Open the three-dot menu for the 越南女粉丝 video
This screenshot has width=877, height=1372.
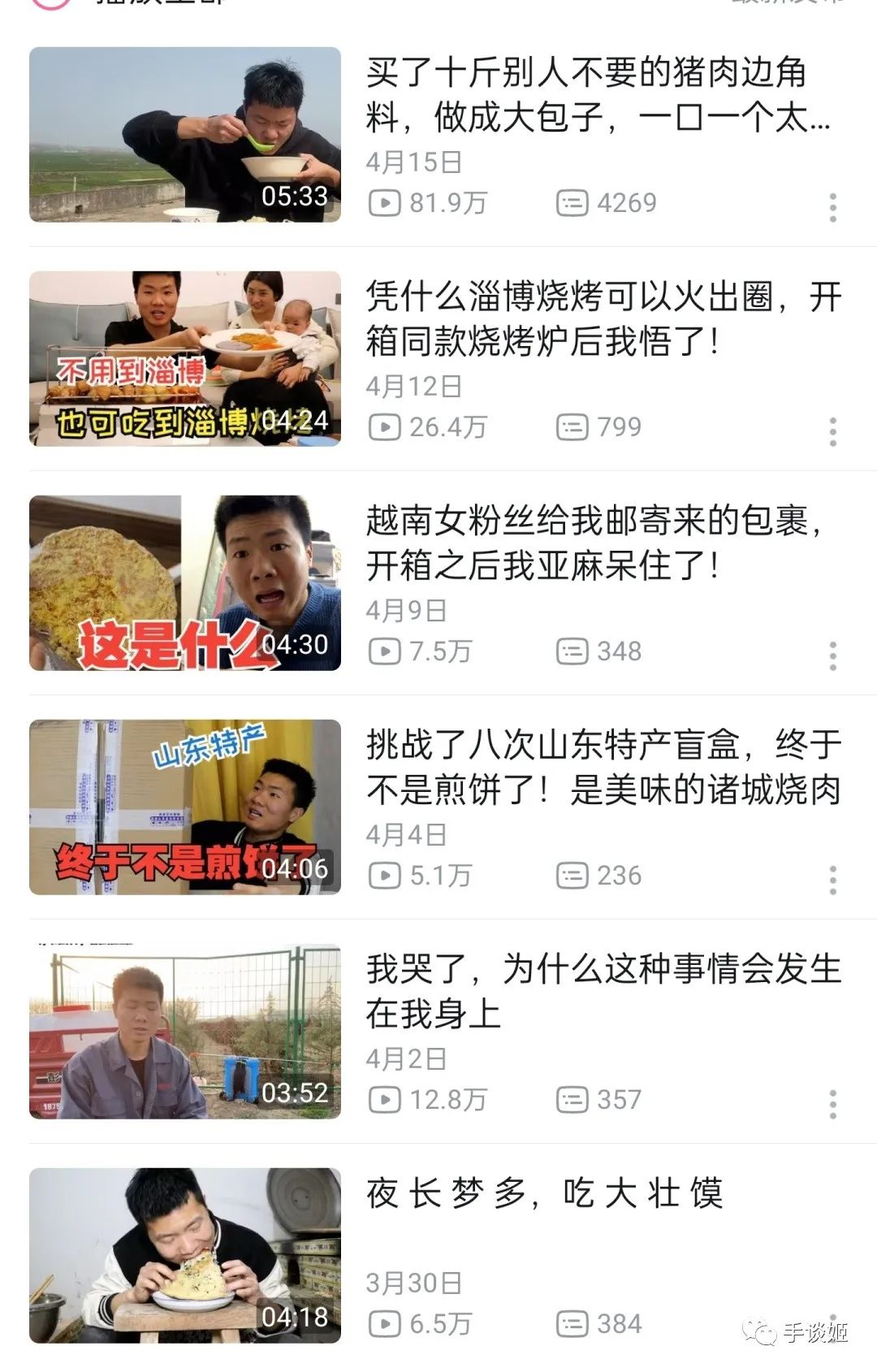832,656
